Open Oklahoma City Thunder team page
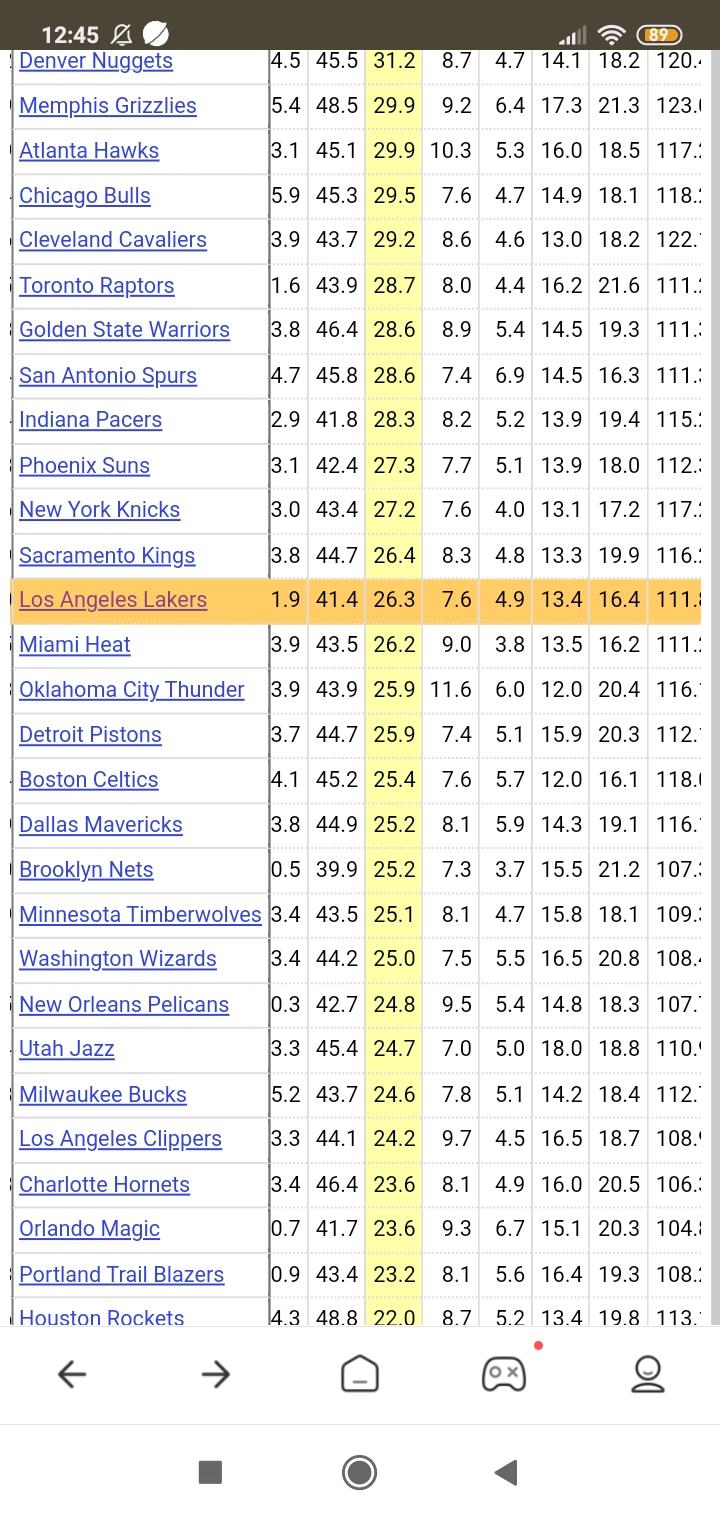The width and height of the screenshot is (720, 1520). (132, 690)
